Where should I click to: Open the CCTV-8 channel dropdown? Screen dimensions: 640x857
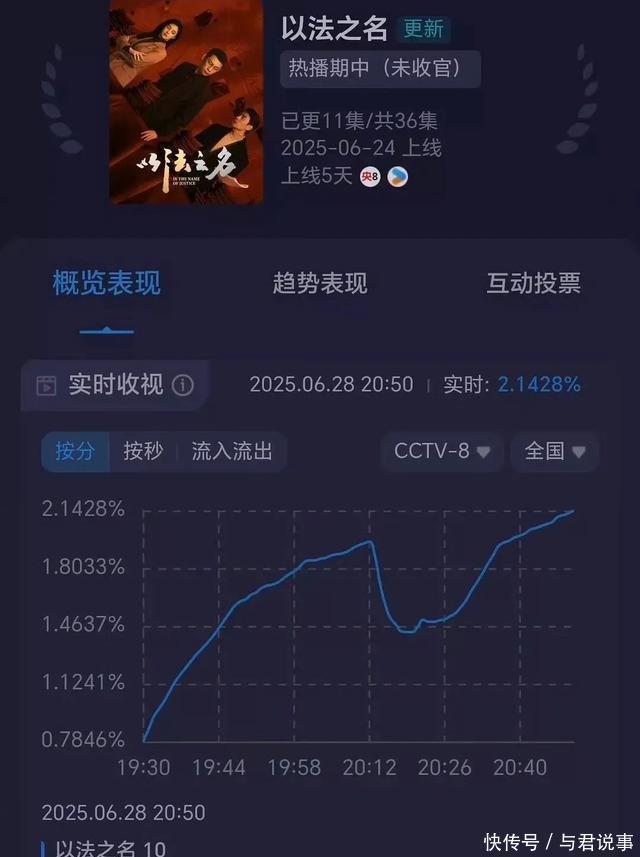point(441,451)
